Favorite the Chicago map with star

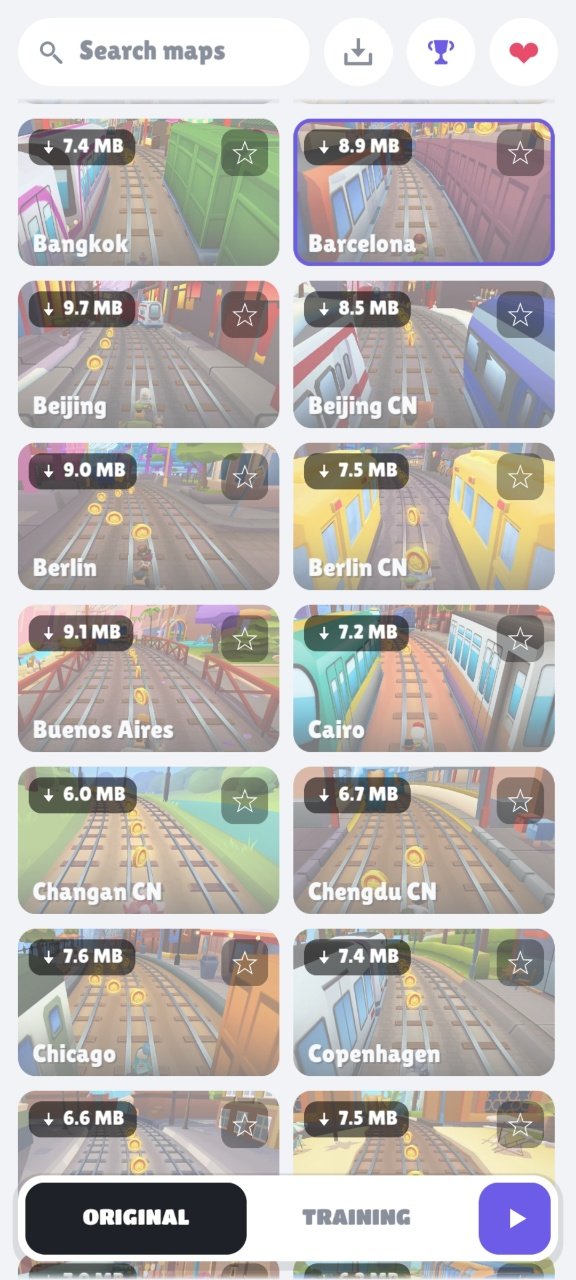click(245, 963)
